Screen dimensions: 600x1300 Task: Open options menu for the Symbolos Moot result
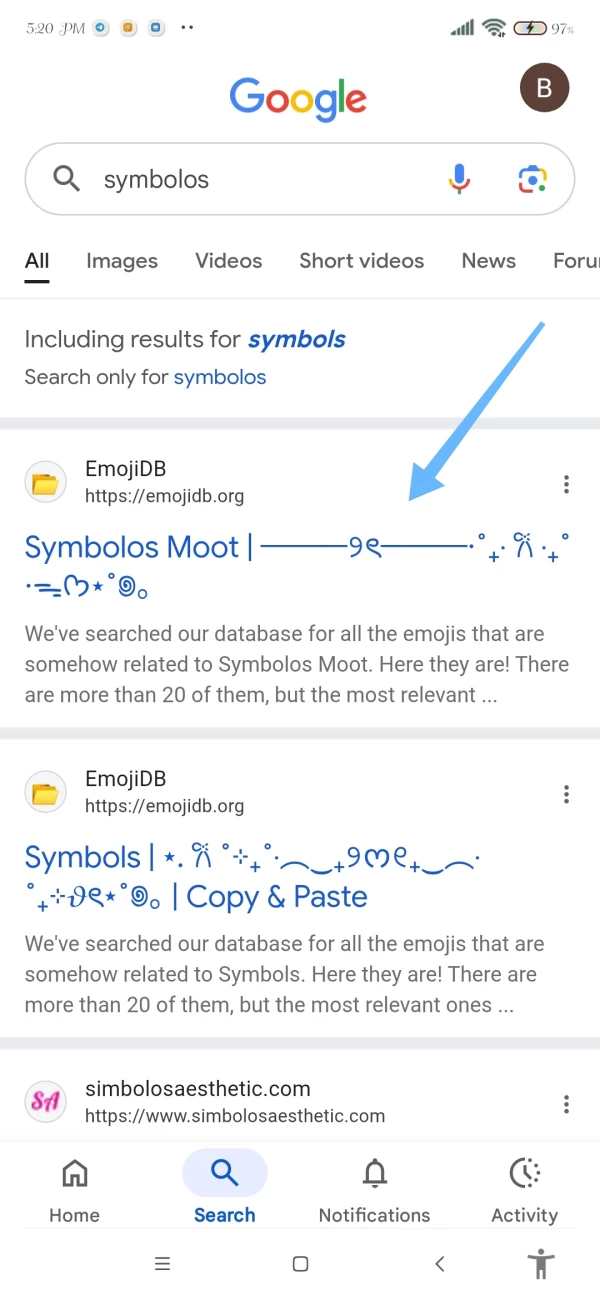point(566,485)
